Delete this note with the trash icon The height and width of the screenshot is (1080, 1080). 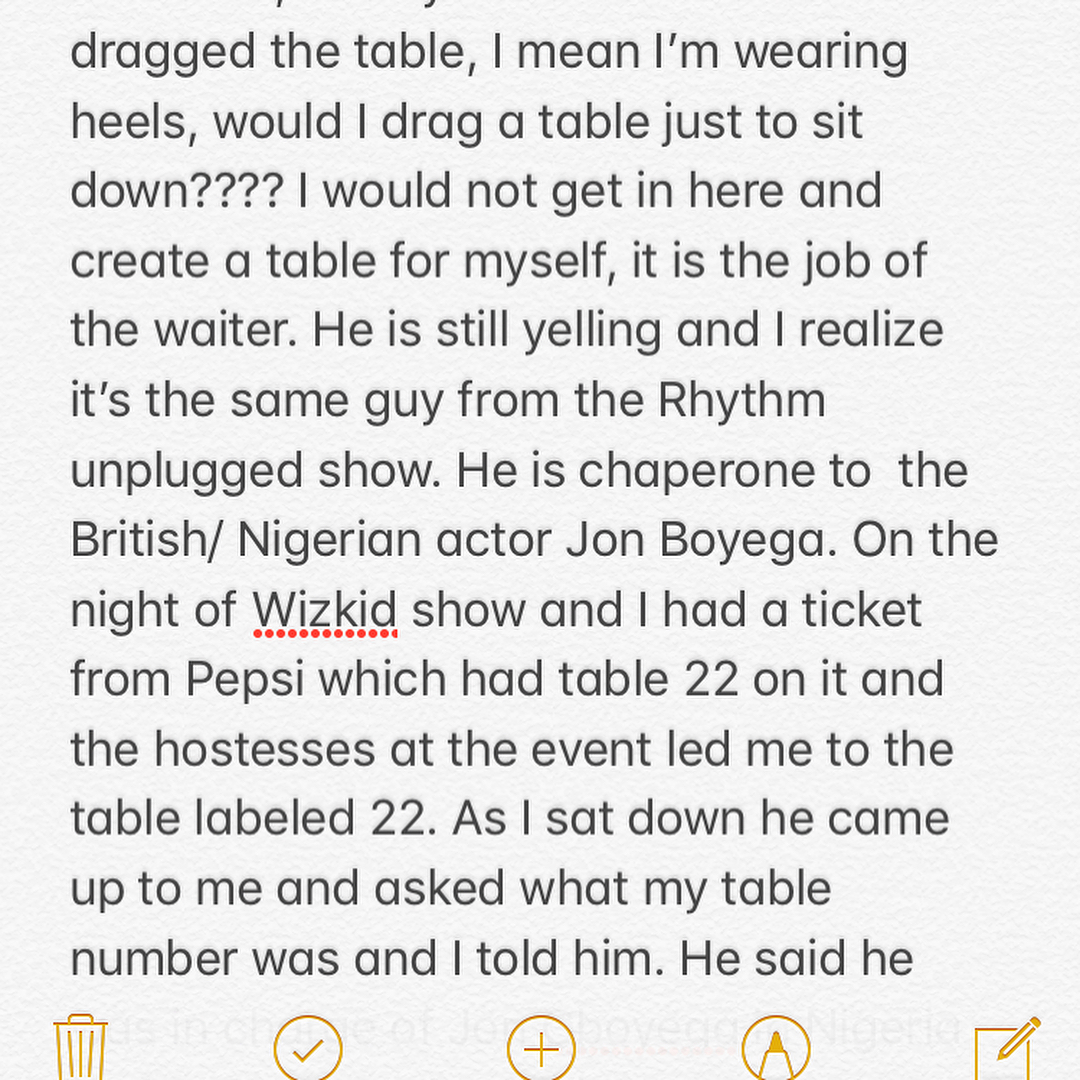pos(80,1048)
